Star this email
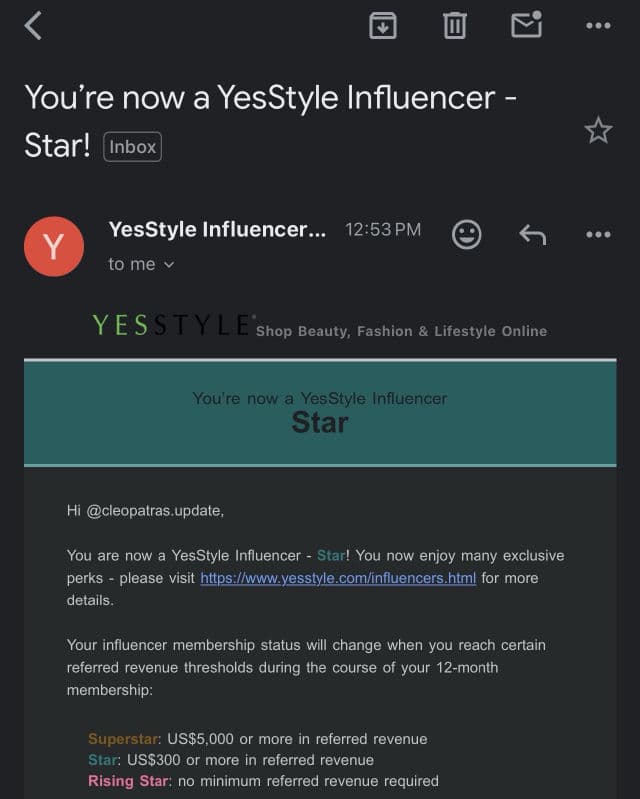Screen dimensions: 640x799 click(598, 130)
